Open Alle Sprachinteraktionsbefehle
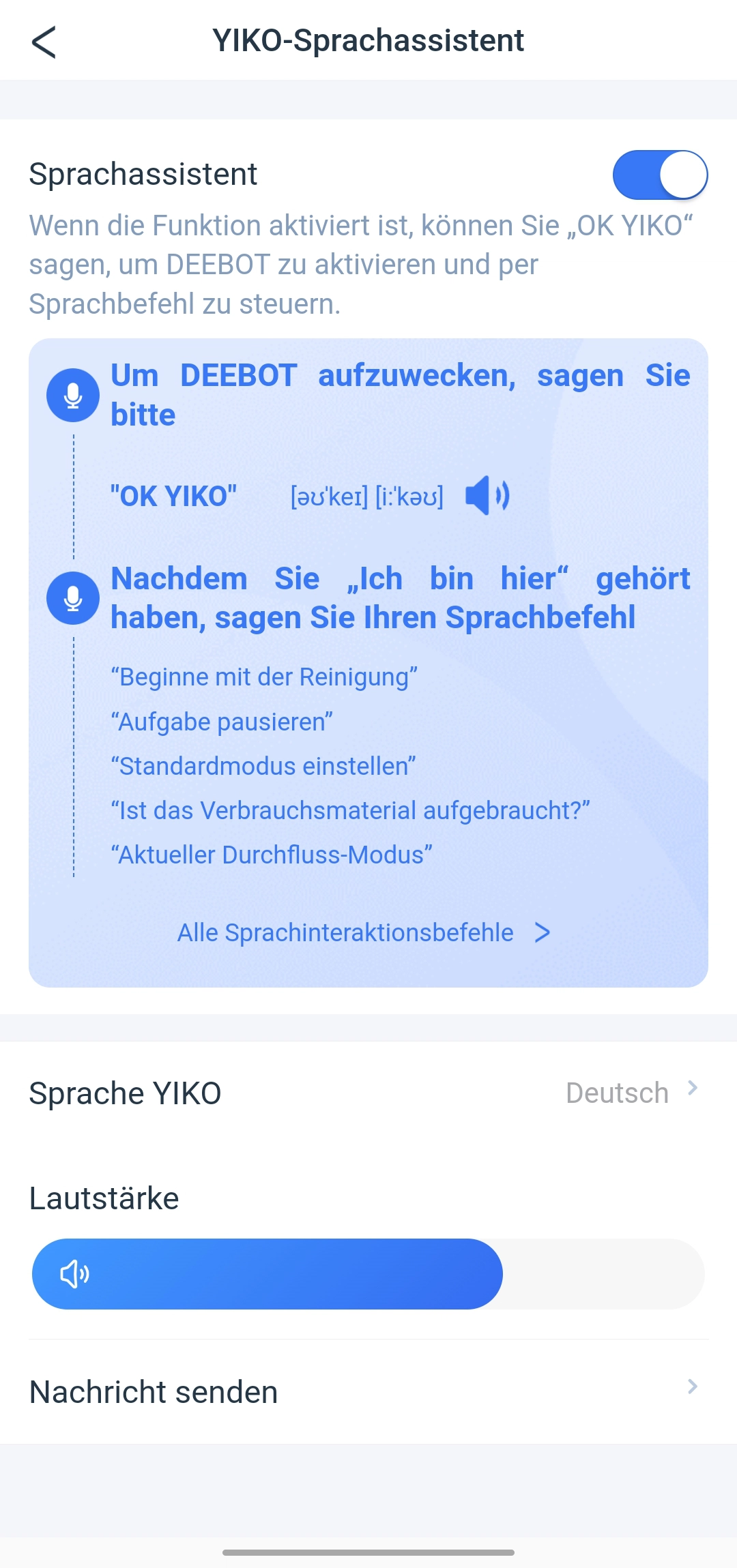The width and height of the screenshot is (737, 1568). 364,932
